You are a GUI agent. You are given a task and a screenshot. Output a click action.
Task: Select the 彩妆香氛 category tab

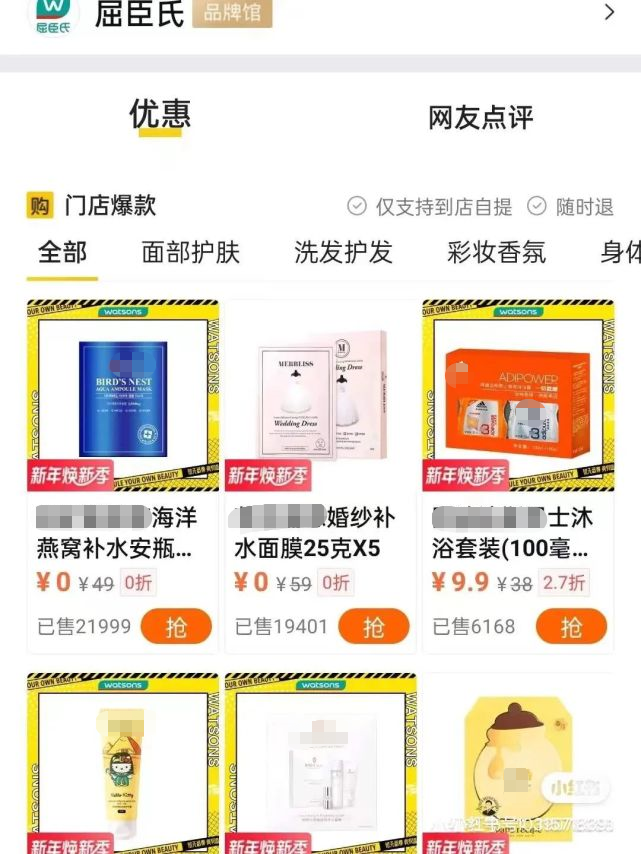click(496, 252)
